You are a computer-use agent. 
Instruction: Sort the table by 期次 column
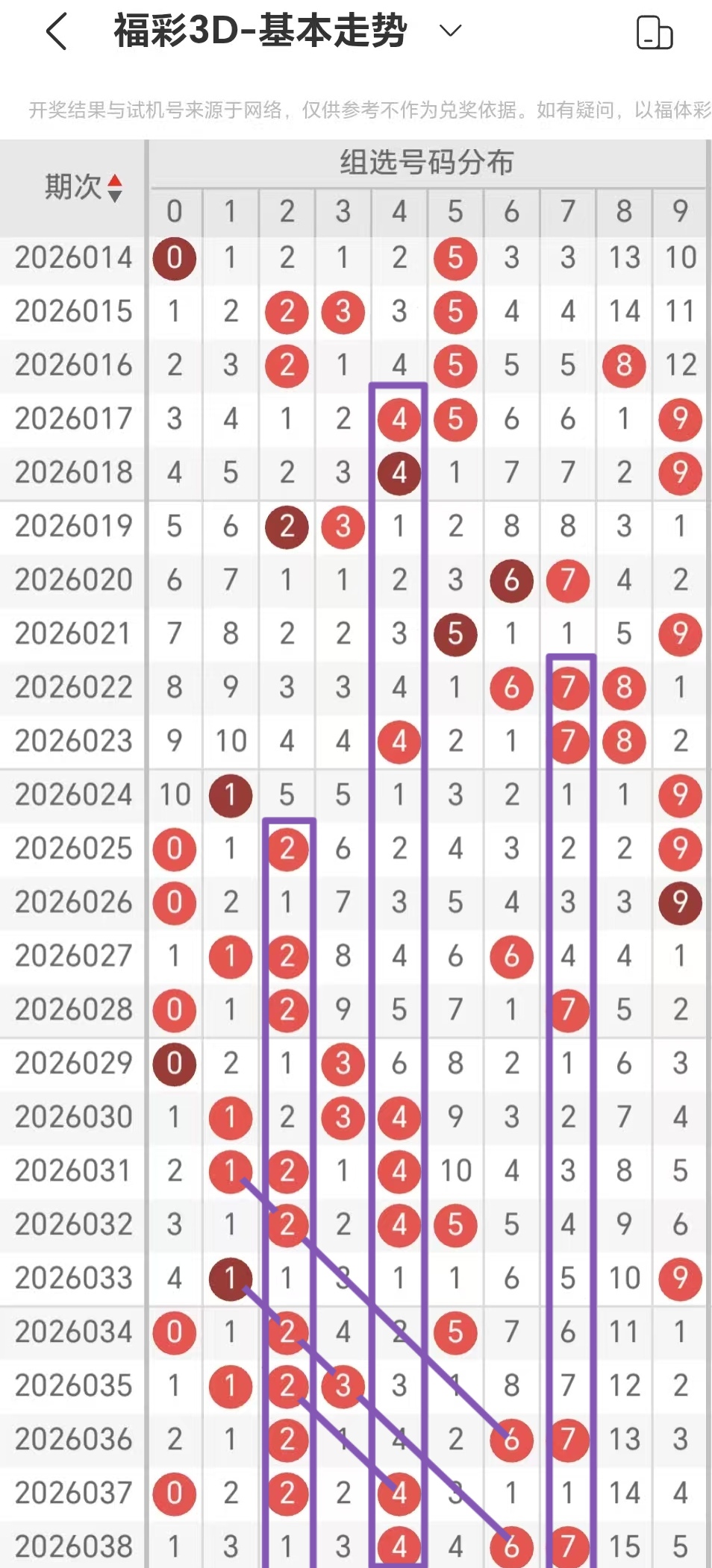(114, 188)
